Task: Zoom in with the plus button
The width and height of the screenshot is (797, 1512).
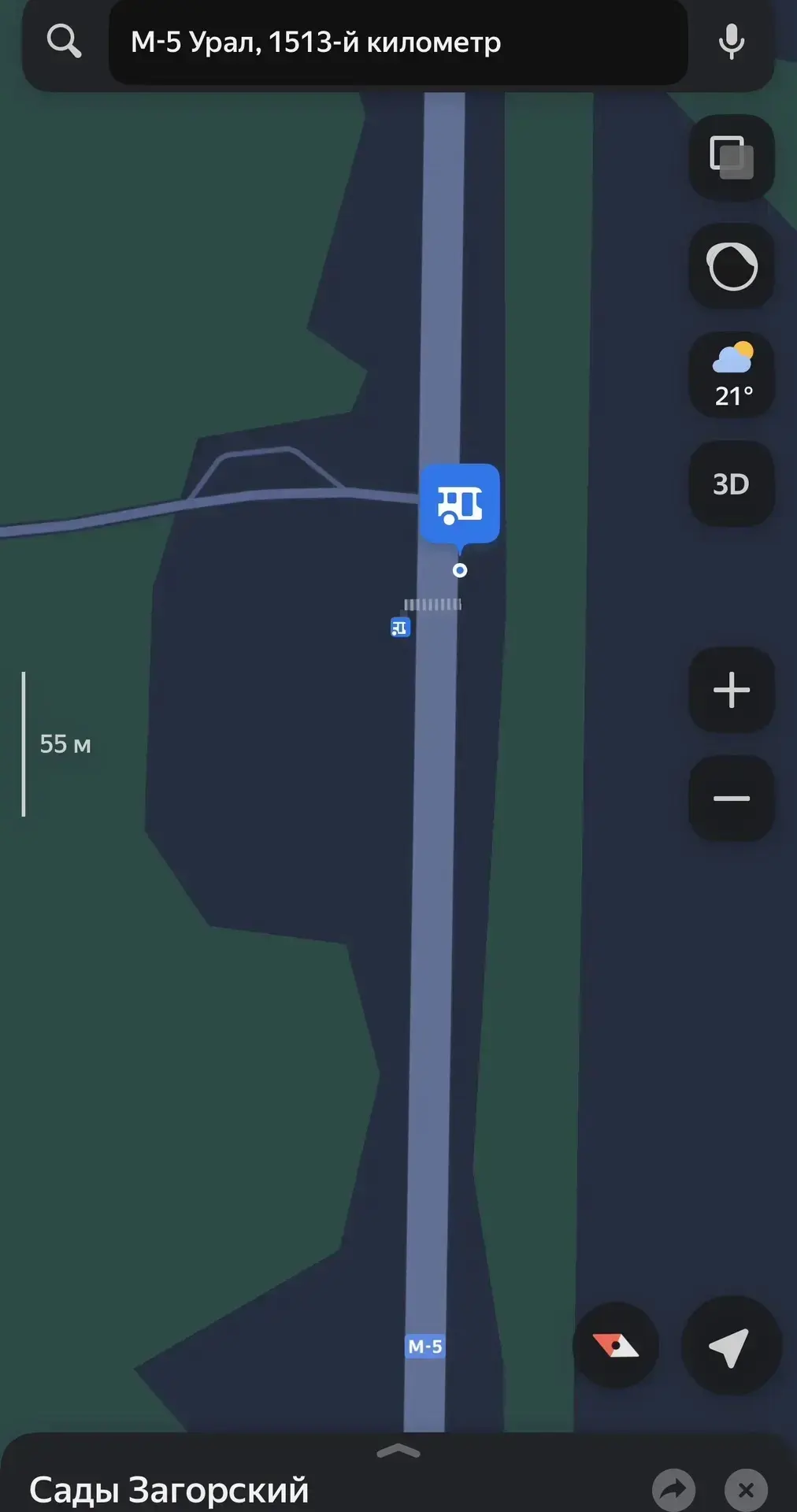Action: click(x=732, y=690)
